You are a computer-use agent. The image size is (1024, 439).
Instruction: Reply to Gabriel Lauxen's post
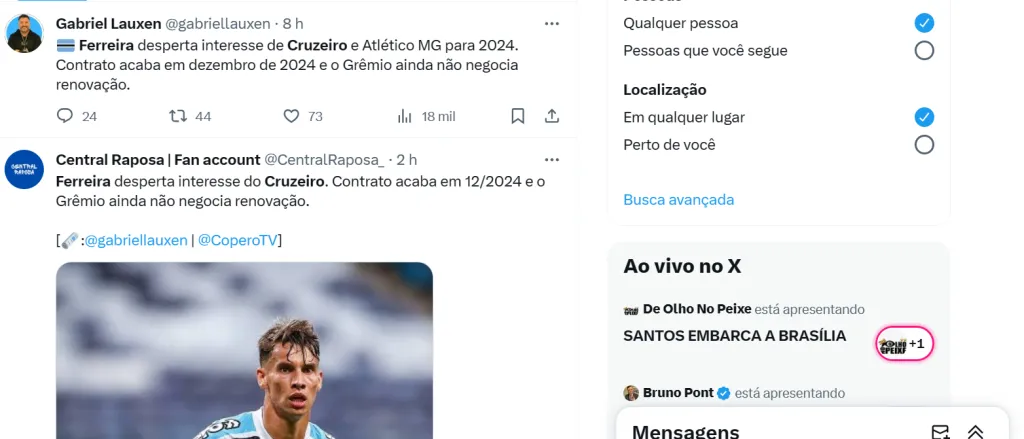click(x=66, y=116)
